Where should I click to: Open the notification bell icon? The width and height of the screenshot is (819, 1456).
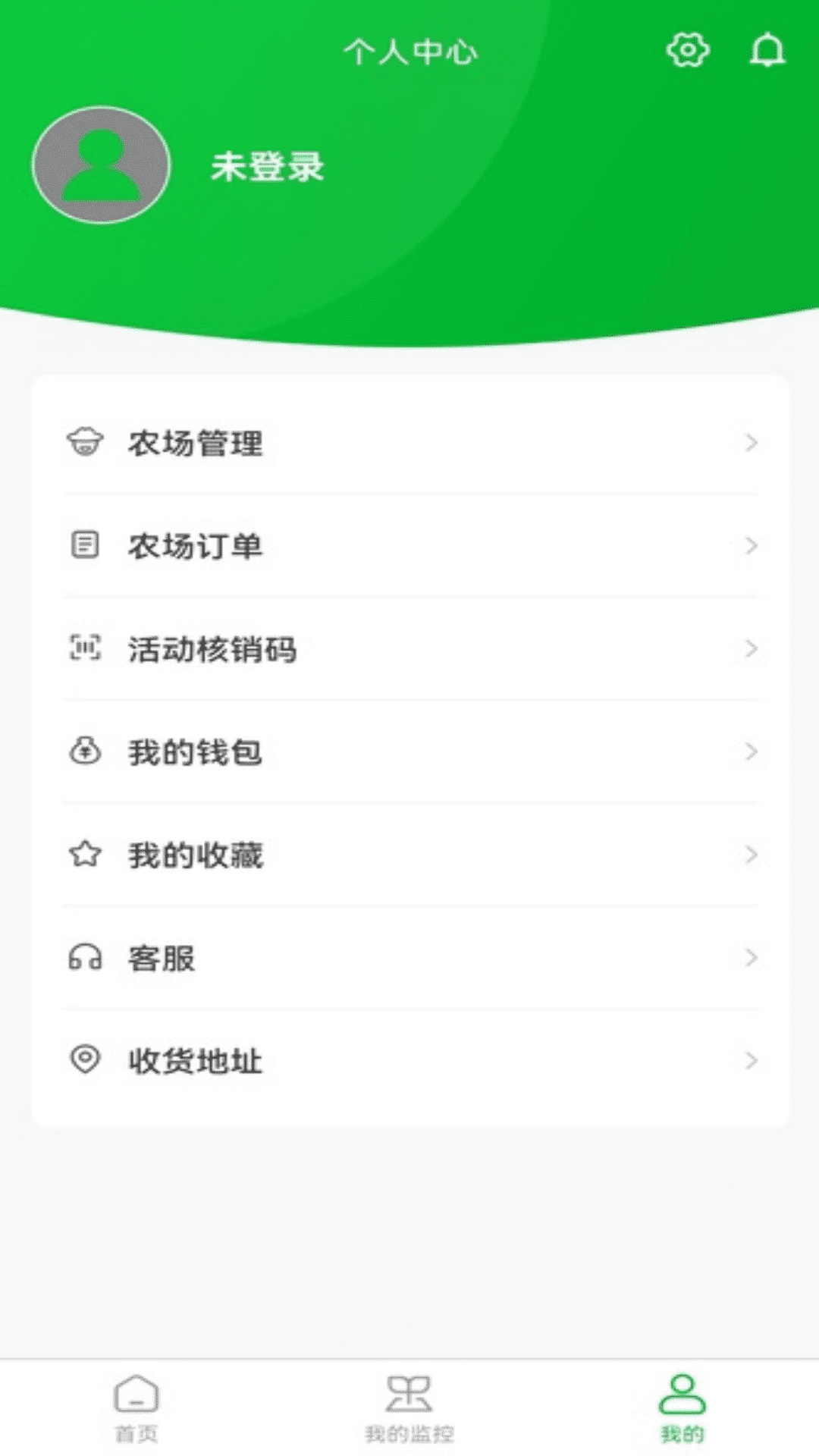pos(768,50)
